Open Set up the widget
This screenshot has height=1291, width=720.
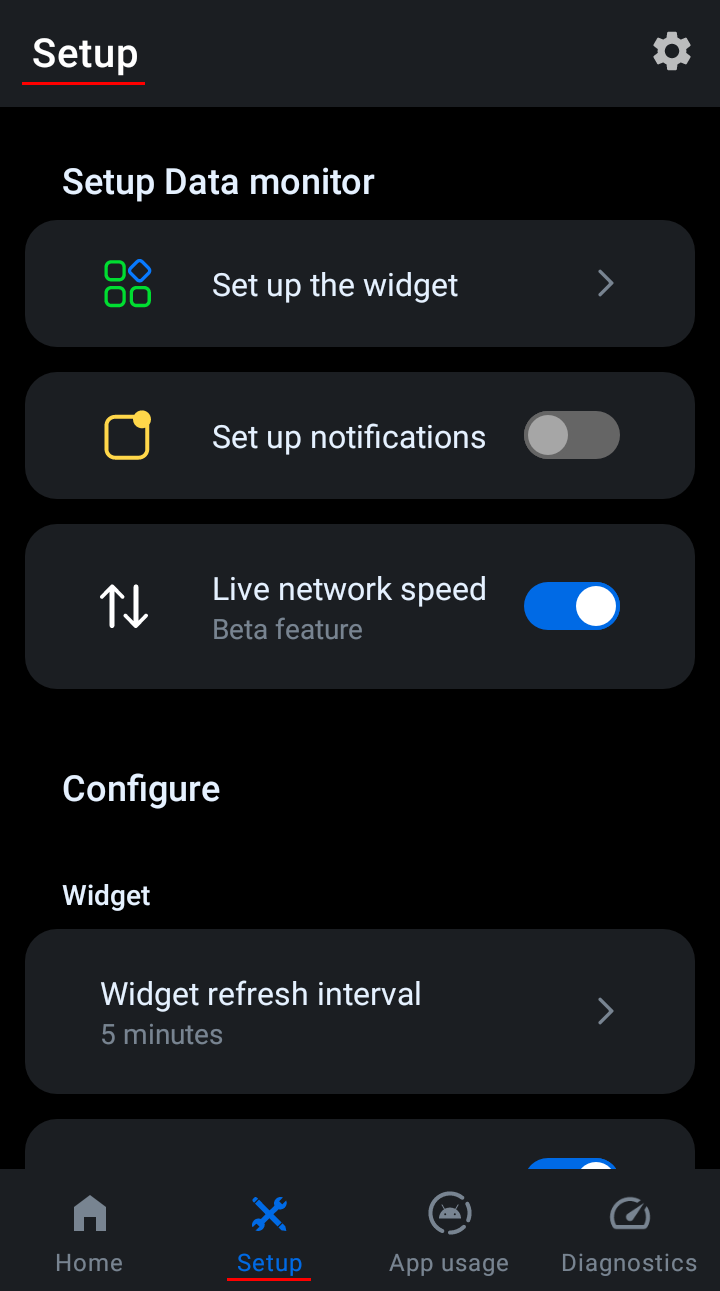tap(360, 284)
